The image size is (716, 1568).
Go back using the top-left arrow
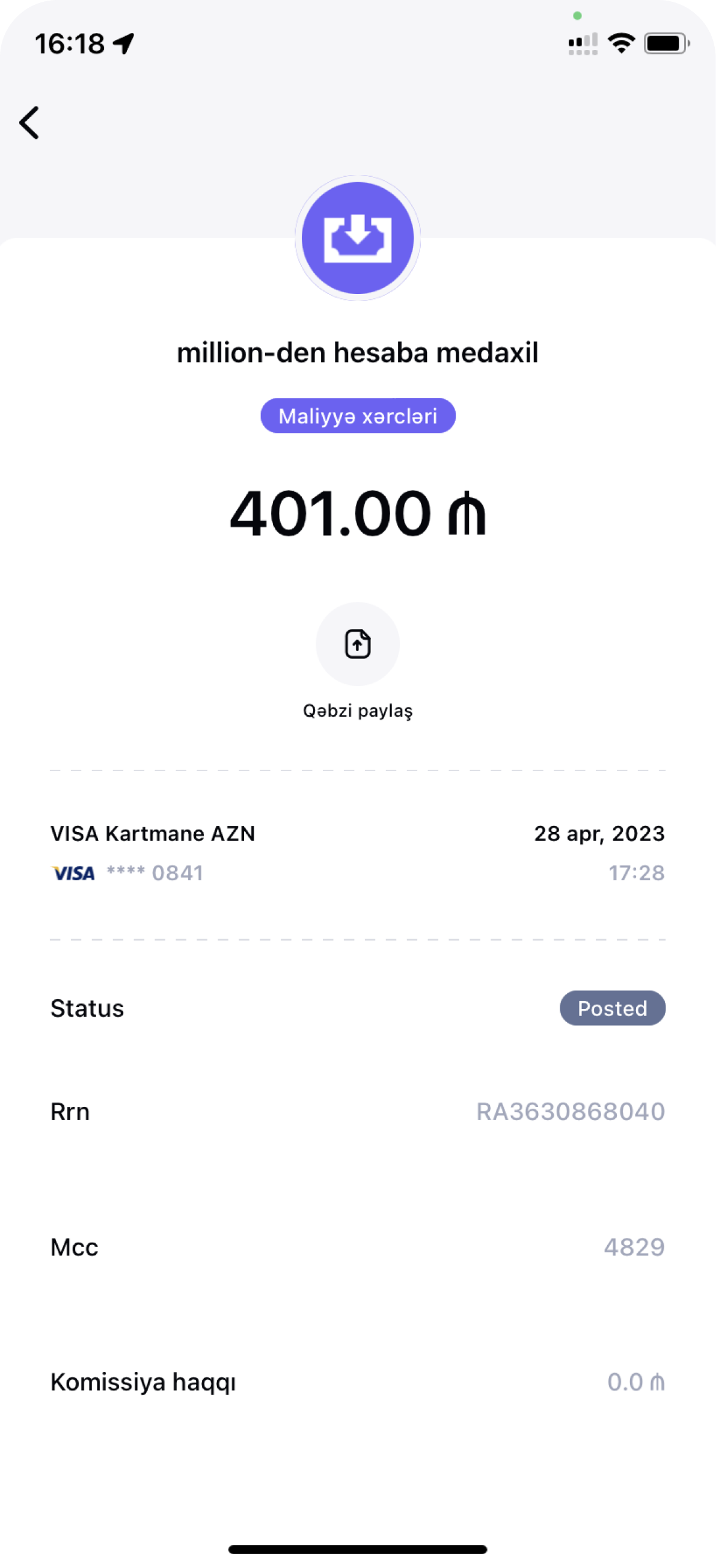click(x=29, y=122)
